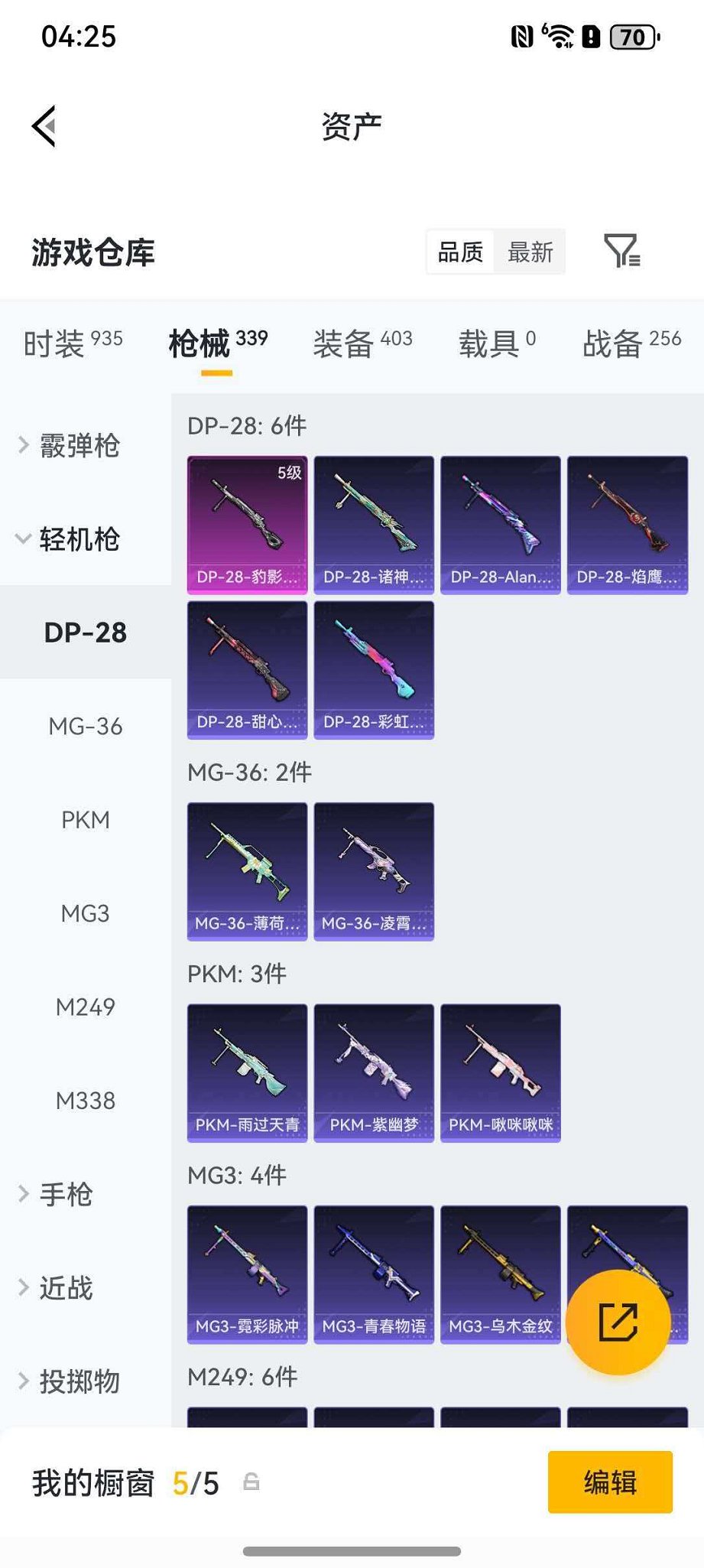Click the back arrow at the top
Screen dimensions: 704x1568
coord(44,125)
